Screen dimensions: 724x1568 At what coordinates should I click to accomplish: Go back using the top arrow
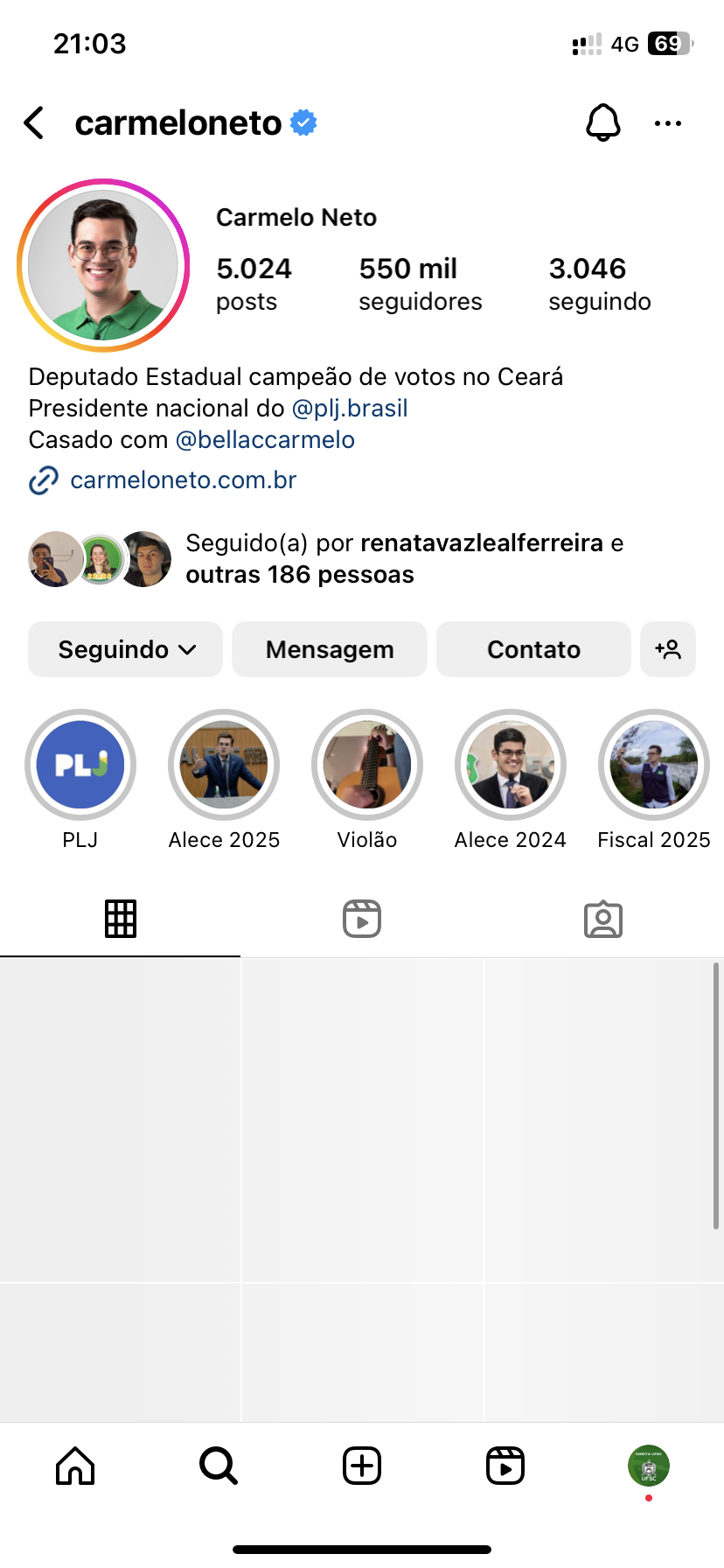pyautogui.click(x=35, y=123)
